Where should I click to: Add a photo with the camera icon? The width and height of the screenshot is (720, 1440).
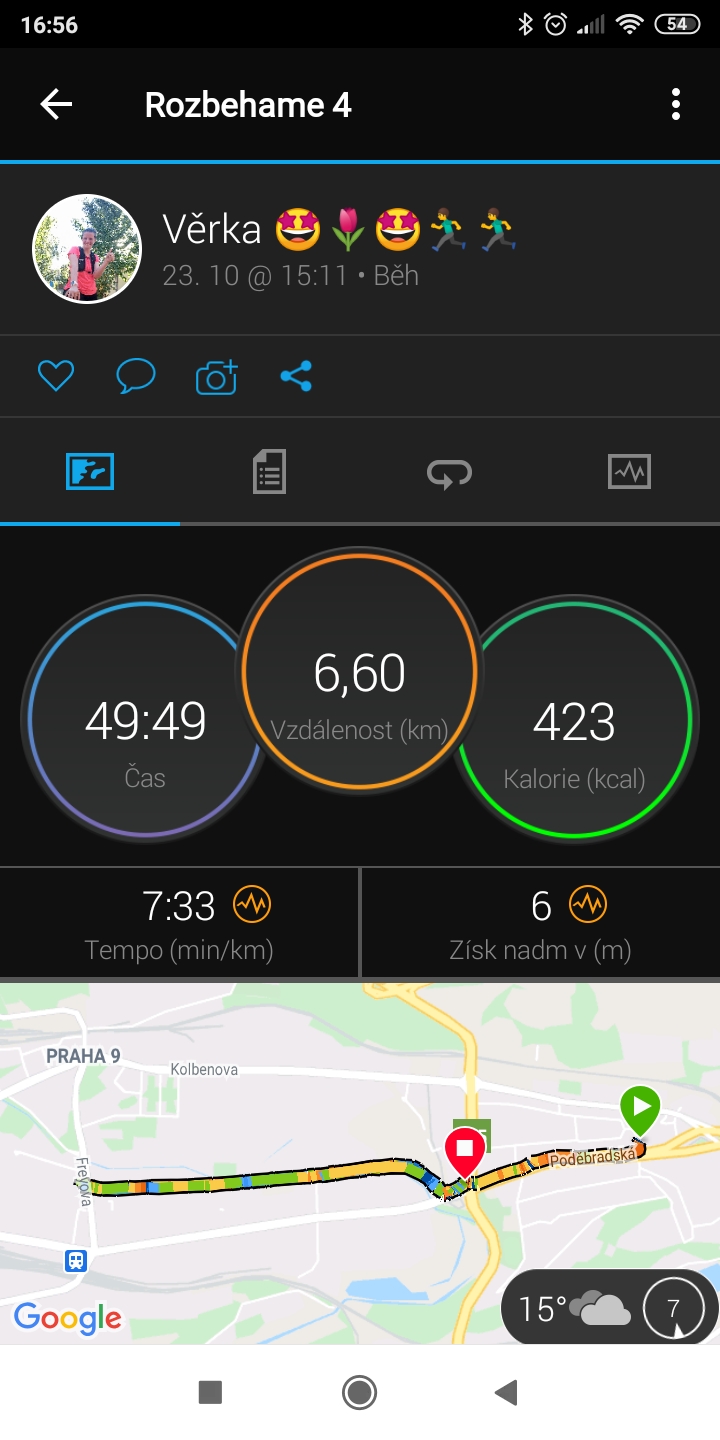216,376
